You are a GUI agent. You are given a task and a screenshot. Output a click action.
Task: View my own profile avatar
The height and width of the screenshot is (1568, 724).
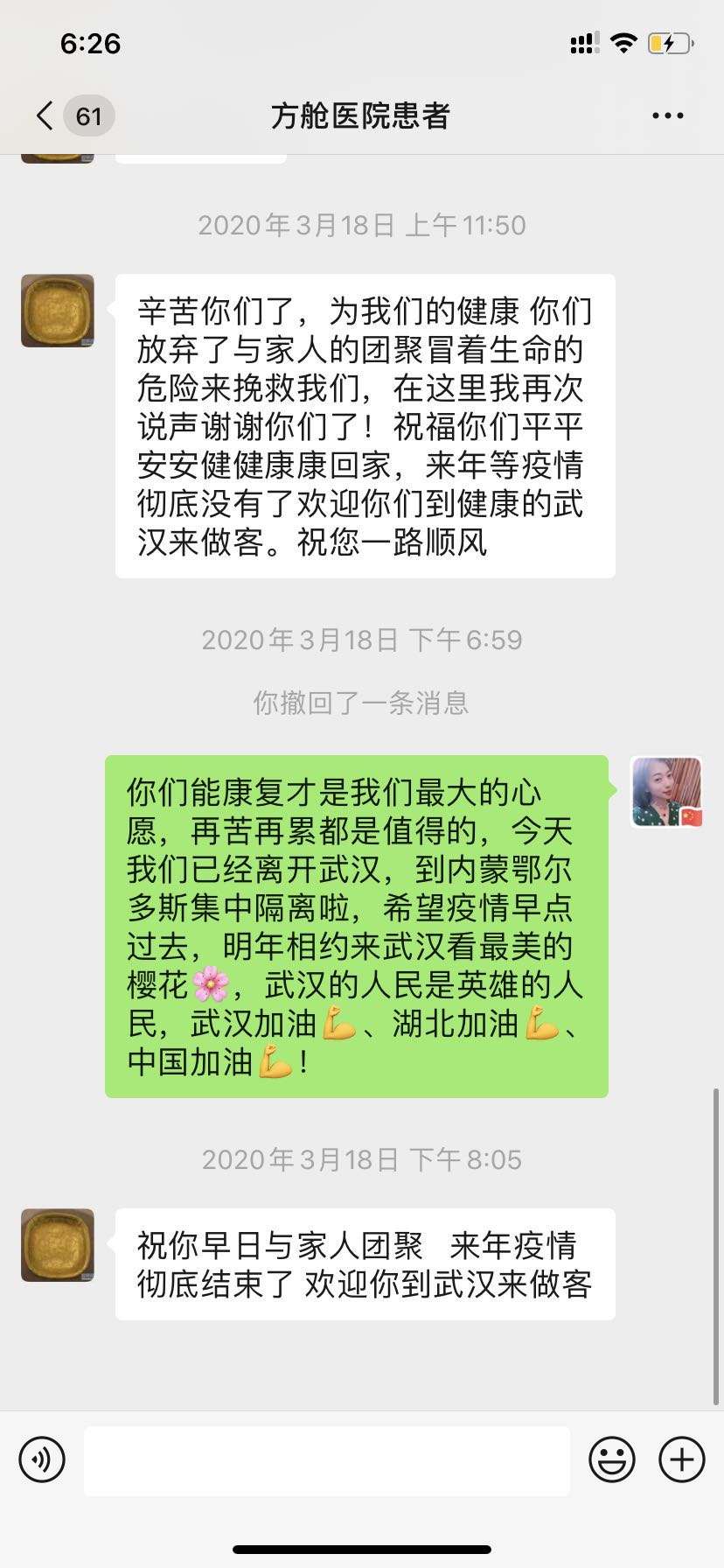pos(666,792)
